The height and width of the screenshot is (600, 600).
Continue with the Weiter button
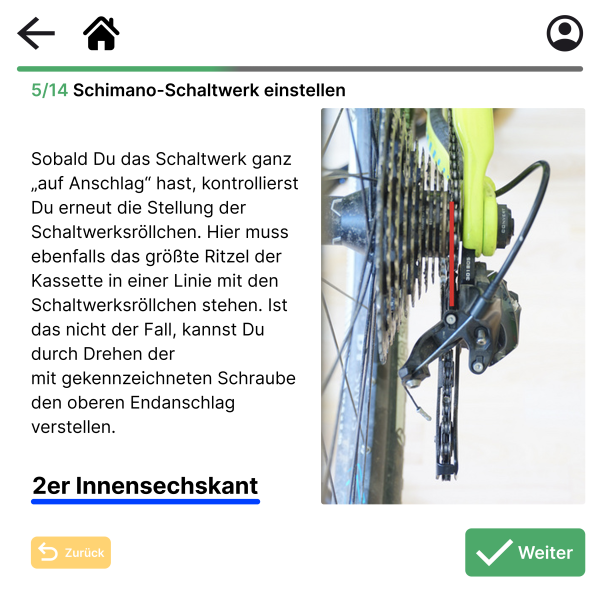tap(524, 552)
